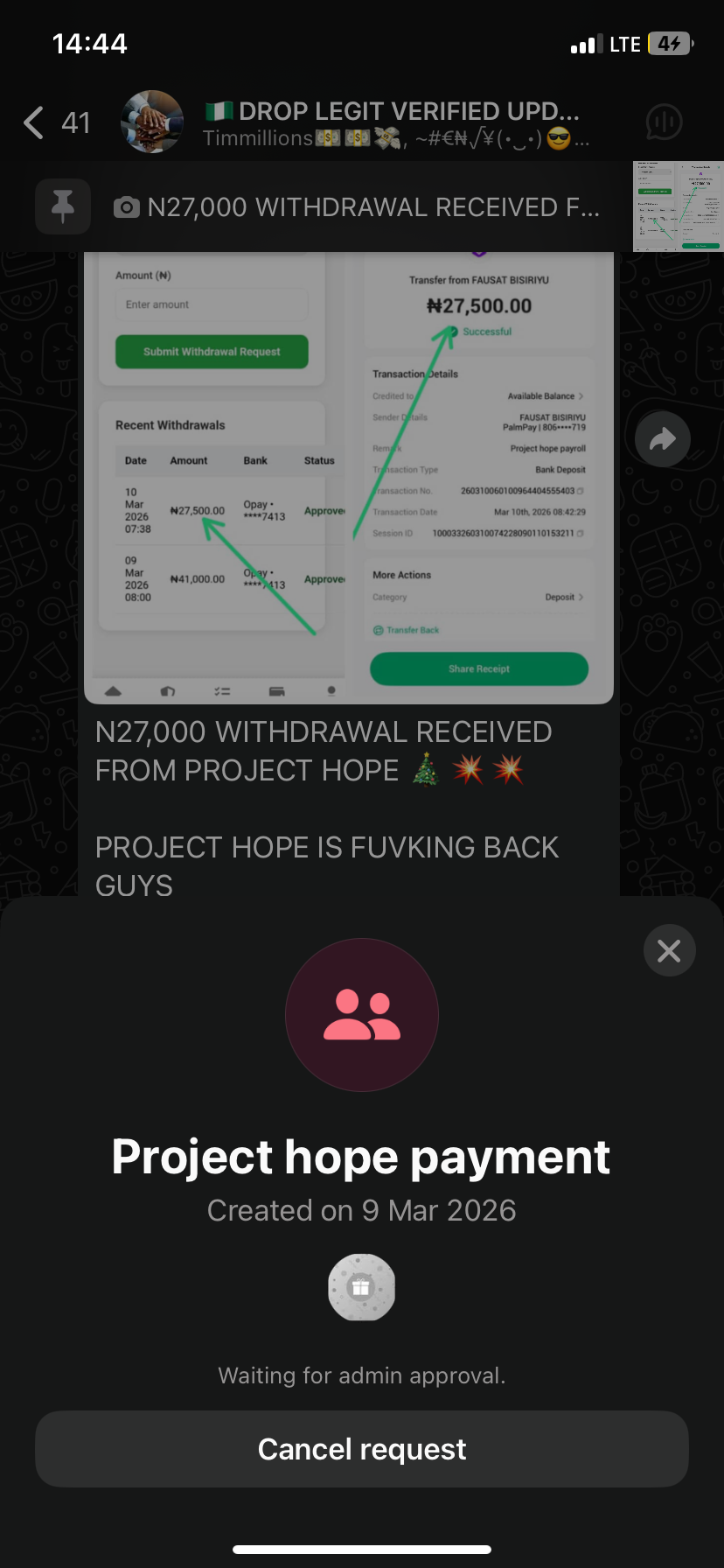
Task: Cancel the group join request
Action: 362,1449
